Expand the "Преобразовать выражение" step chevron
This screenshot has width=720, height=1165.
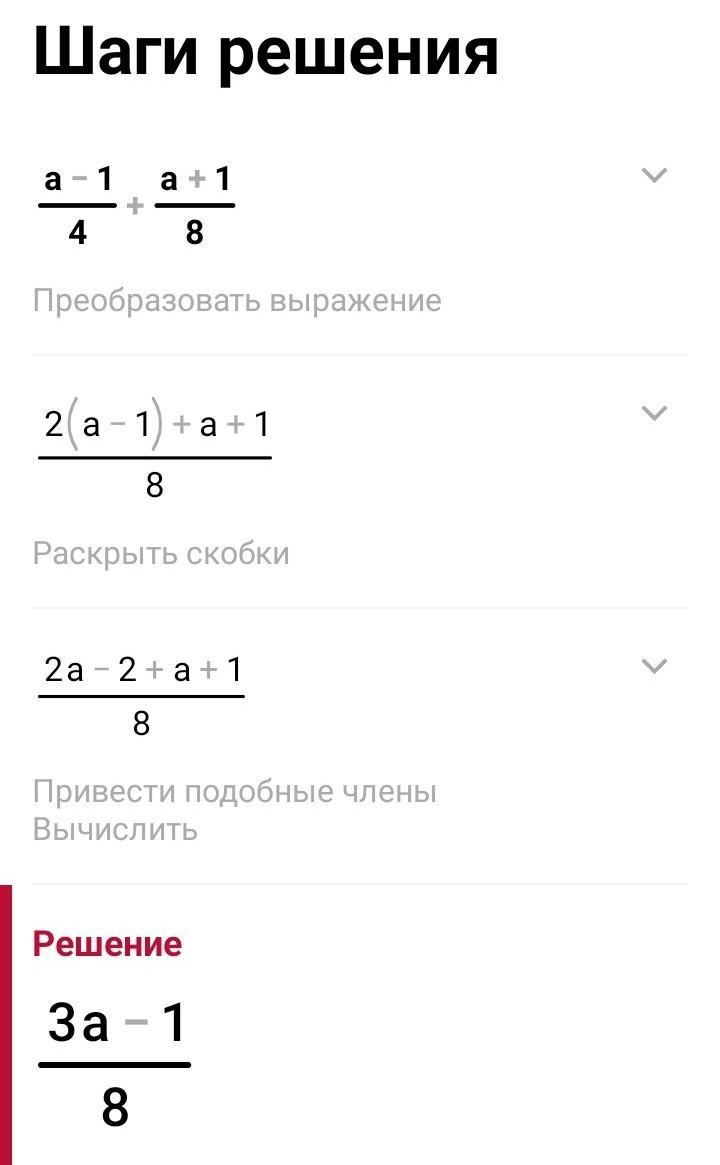pyautogui.click(x=653, y=176)
